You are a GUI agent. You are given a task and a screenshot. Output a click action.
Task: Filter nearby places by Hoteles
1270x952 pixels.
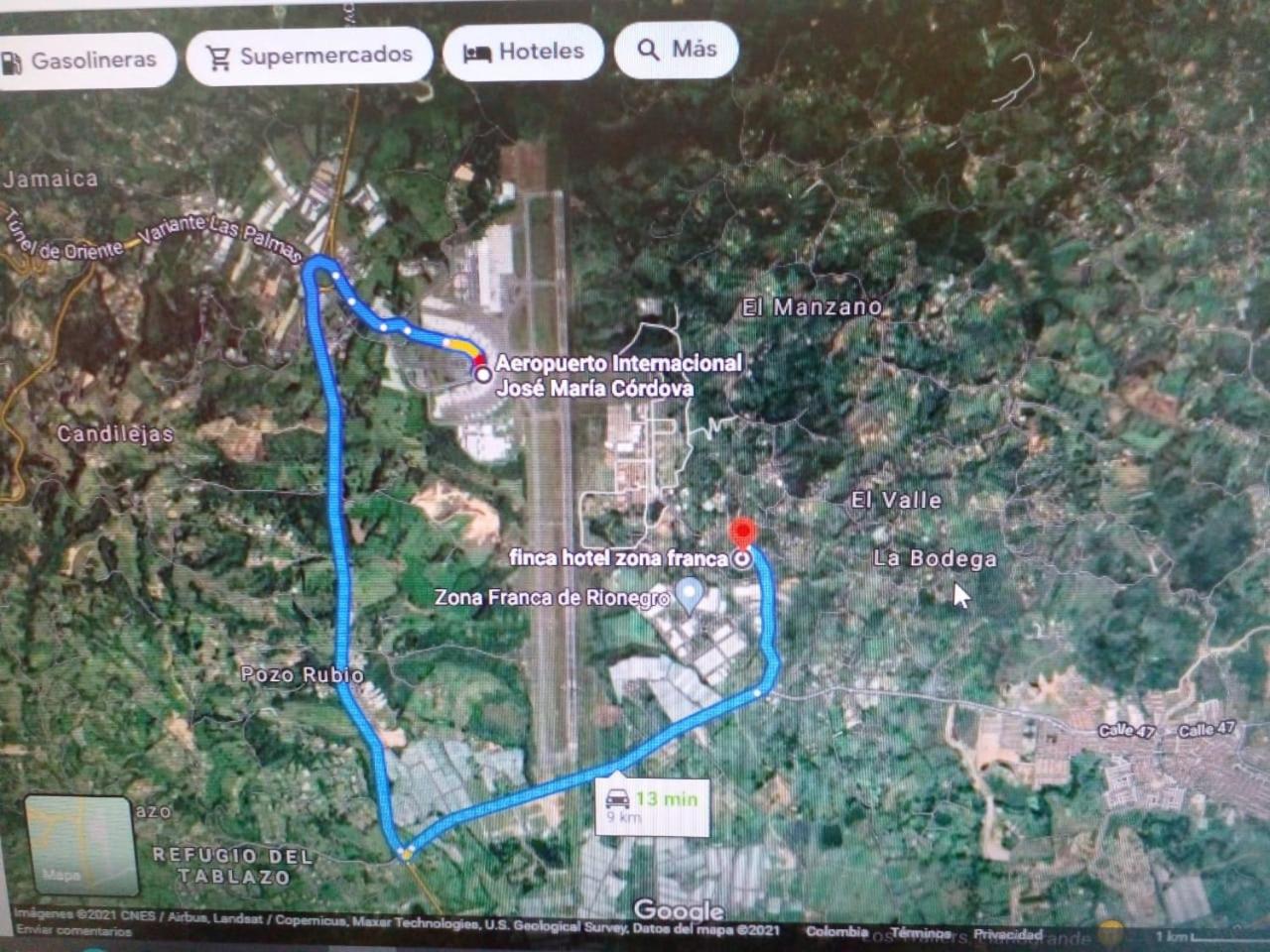coord(524,51)
